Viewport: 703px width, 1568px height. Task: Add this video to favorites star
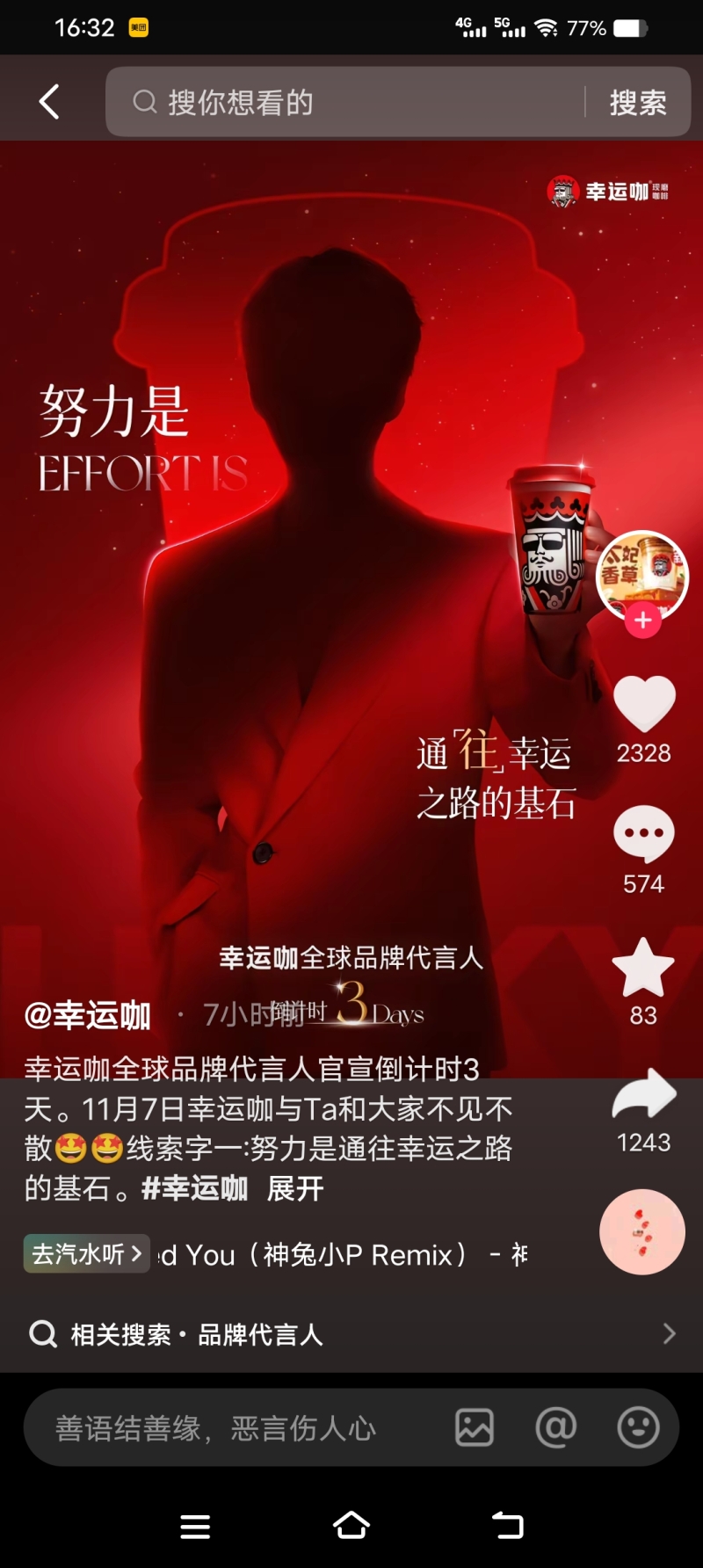(x=643, y=967)
